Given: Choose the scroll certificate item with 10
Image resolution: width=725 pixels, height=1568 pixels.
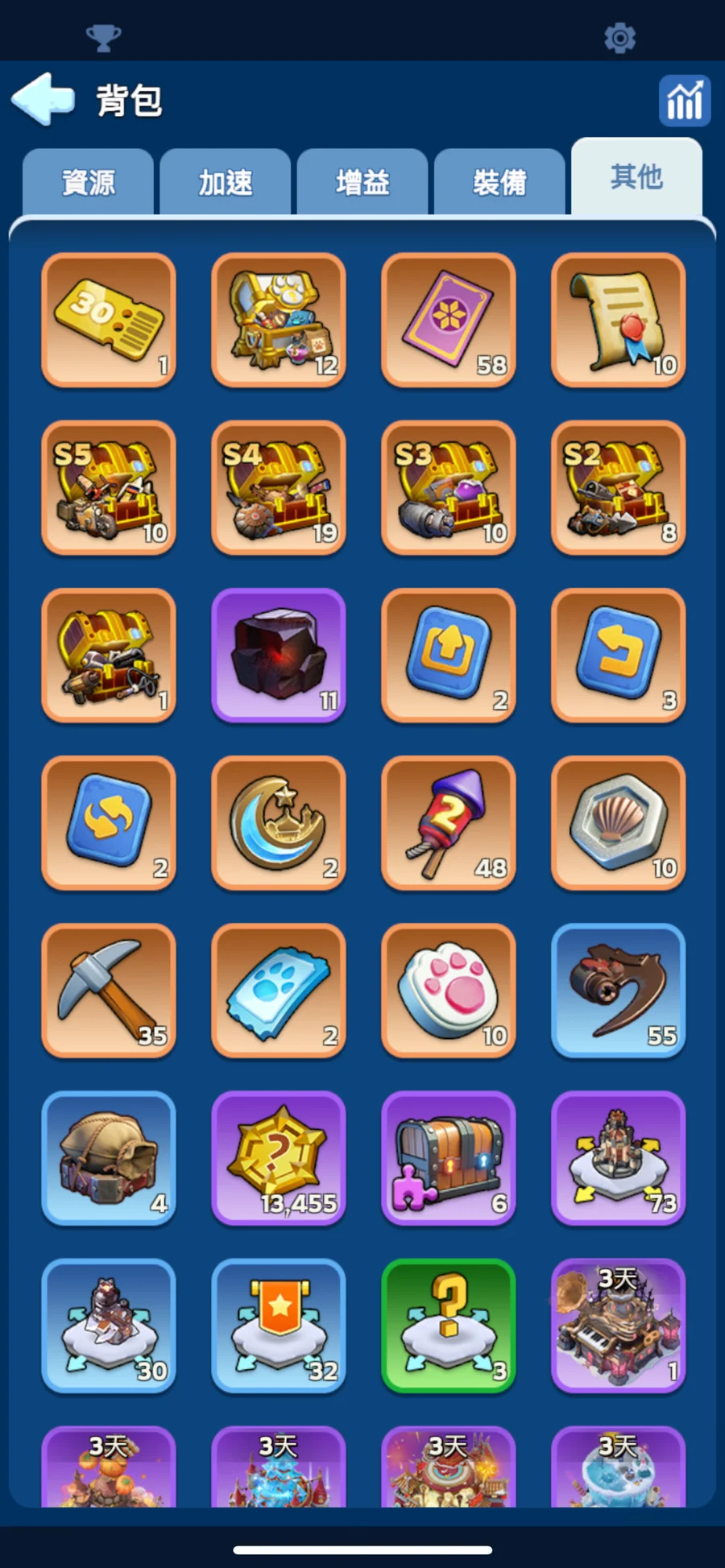Looking at the screenshot, I should [x=618, y=320].
